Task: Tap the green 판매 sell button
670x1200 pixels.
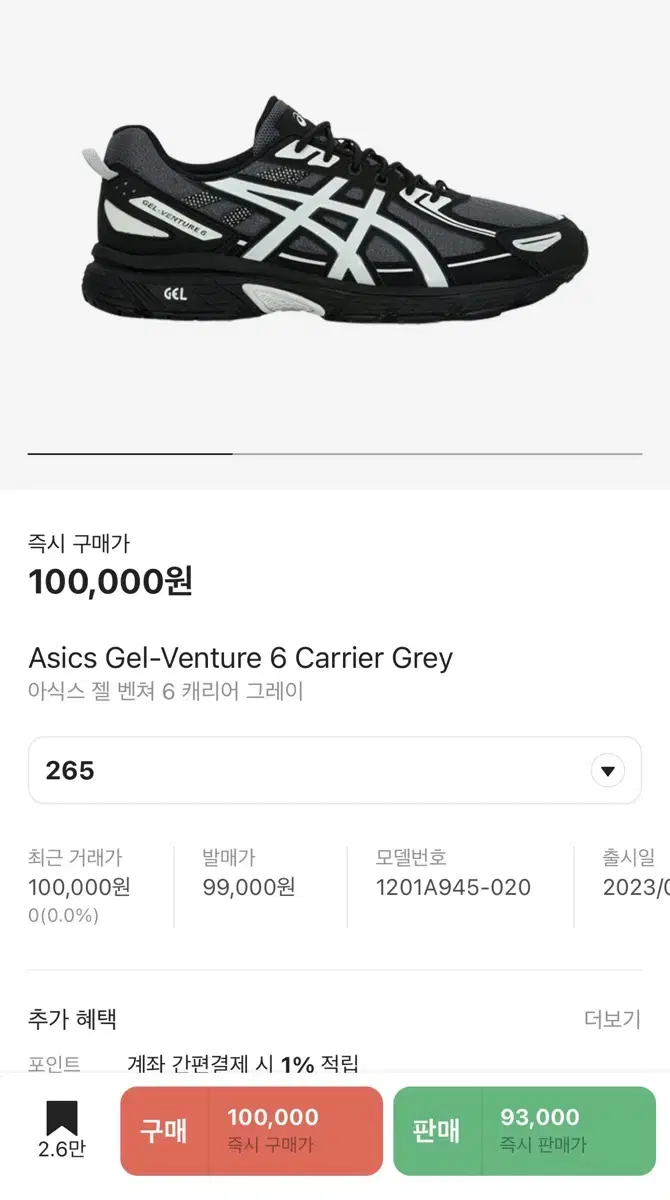Action: pyautogui.click(x=525, y=1131)
